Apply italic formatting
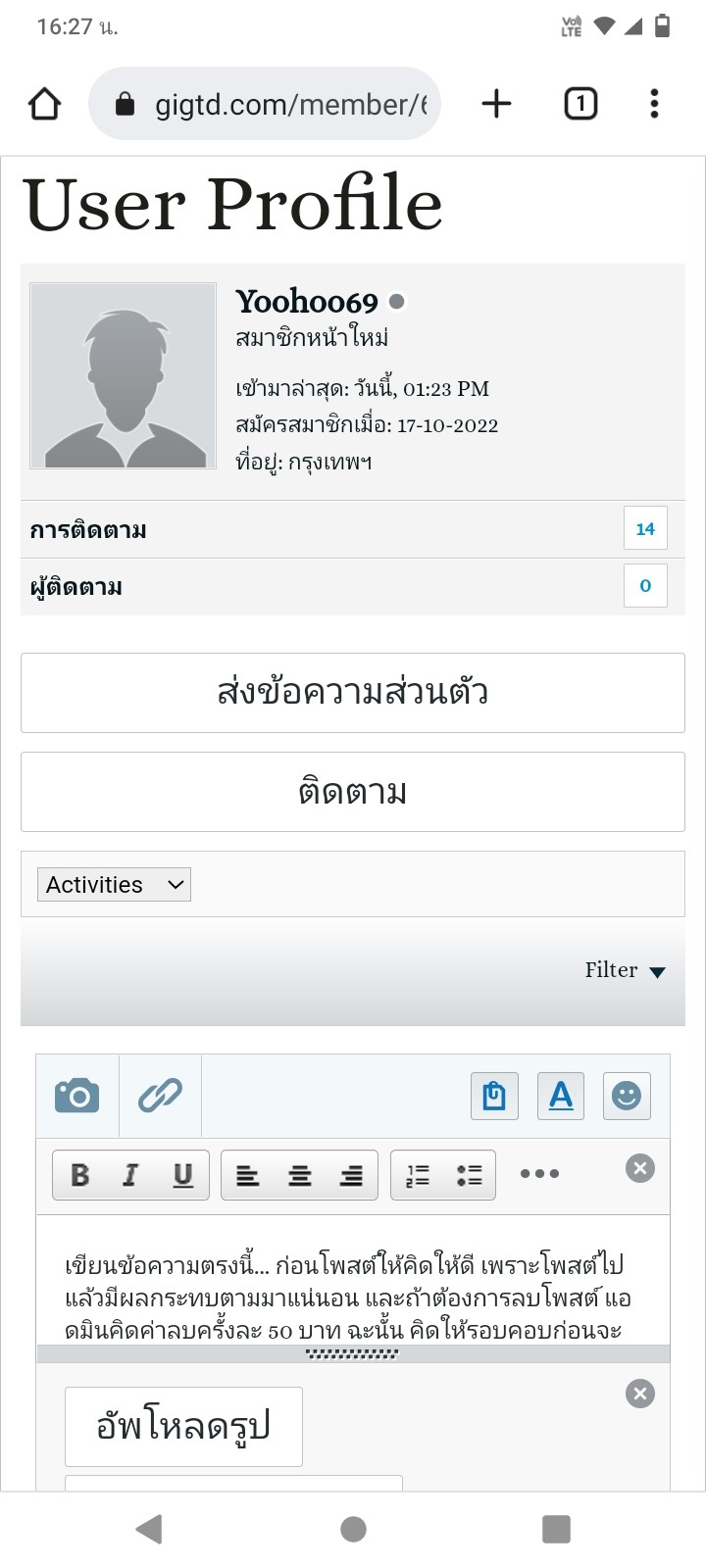The image size is (706, 1568). click(x=130, y=1175)
